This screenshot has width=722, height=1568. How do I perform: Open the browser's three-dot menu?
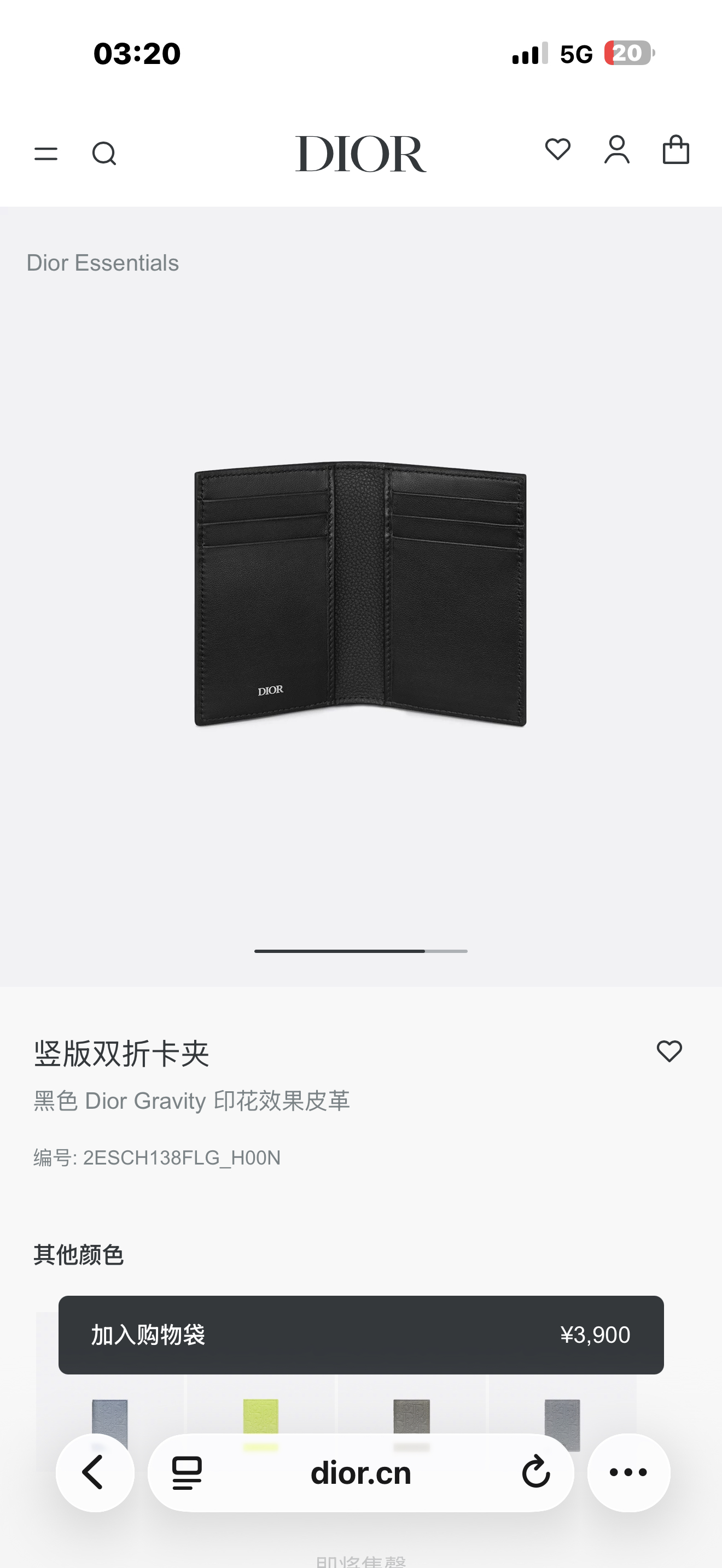coord(628,1473)
